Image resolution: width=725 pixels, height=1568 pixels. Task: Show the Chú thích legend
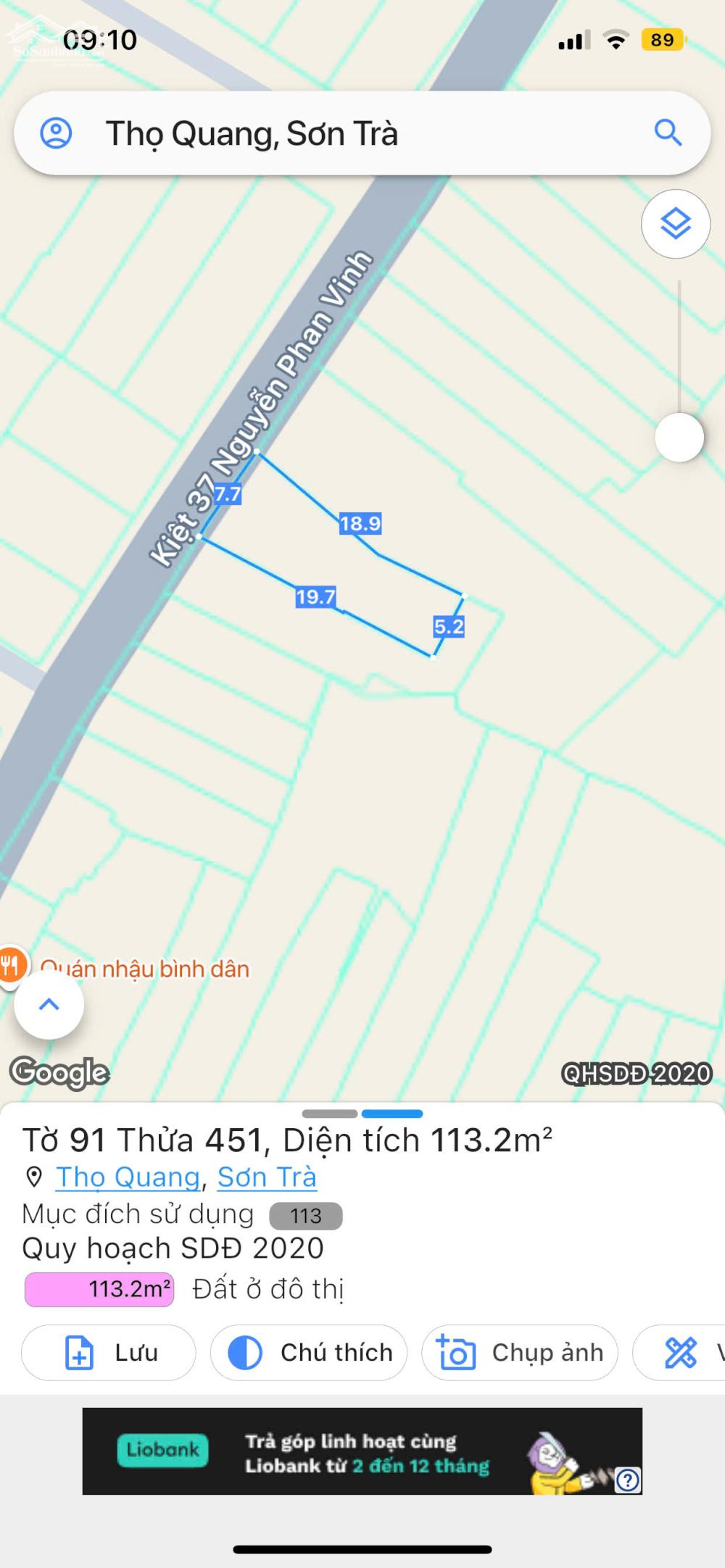tap(309, 1353)
